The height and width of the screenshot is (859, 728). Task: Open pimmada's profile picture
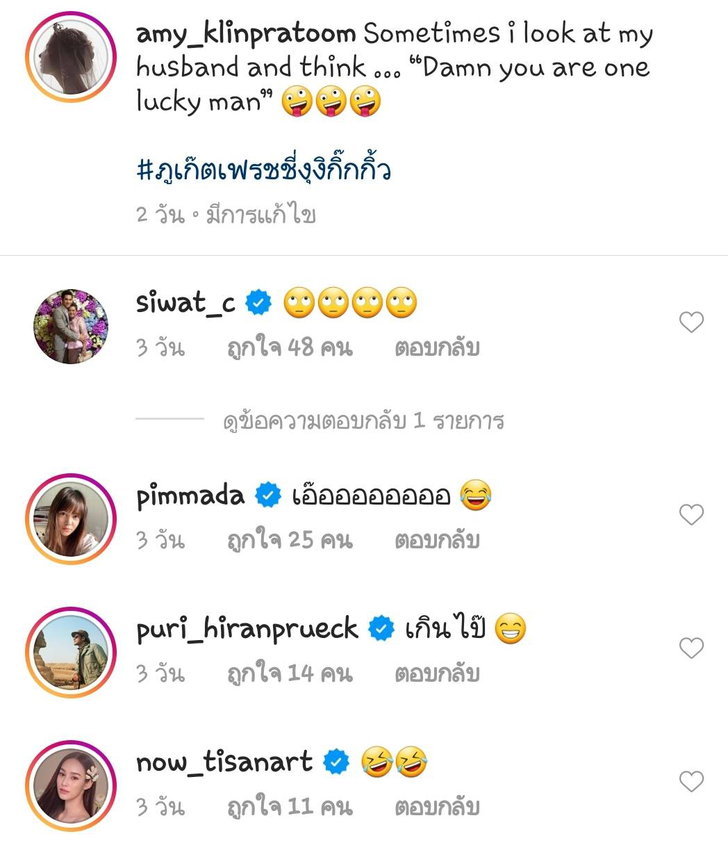point(71,516)
